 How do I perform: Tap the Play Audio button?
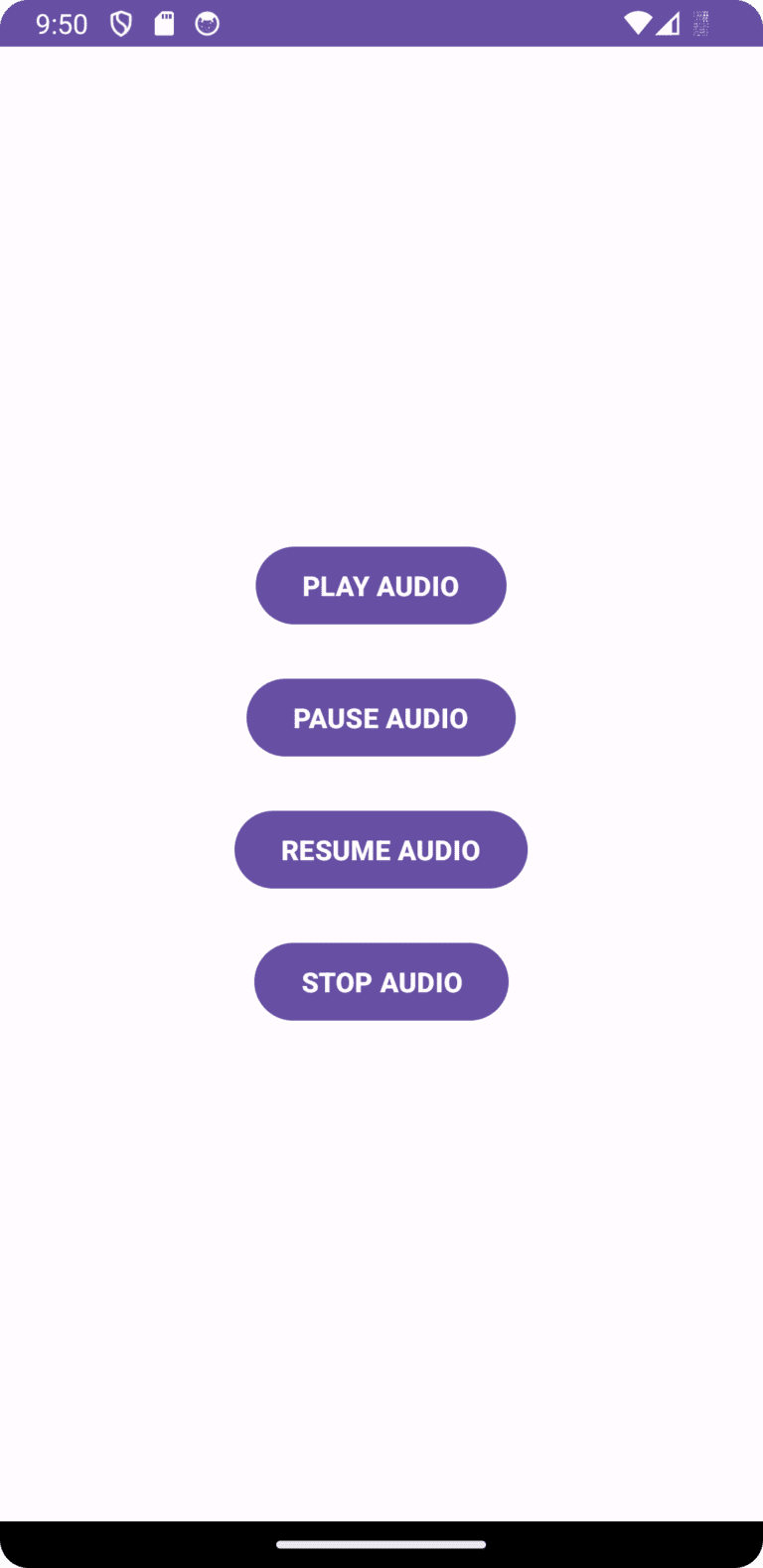tap(381, 586)
